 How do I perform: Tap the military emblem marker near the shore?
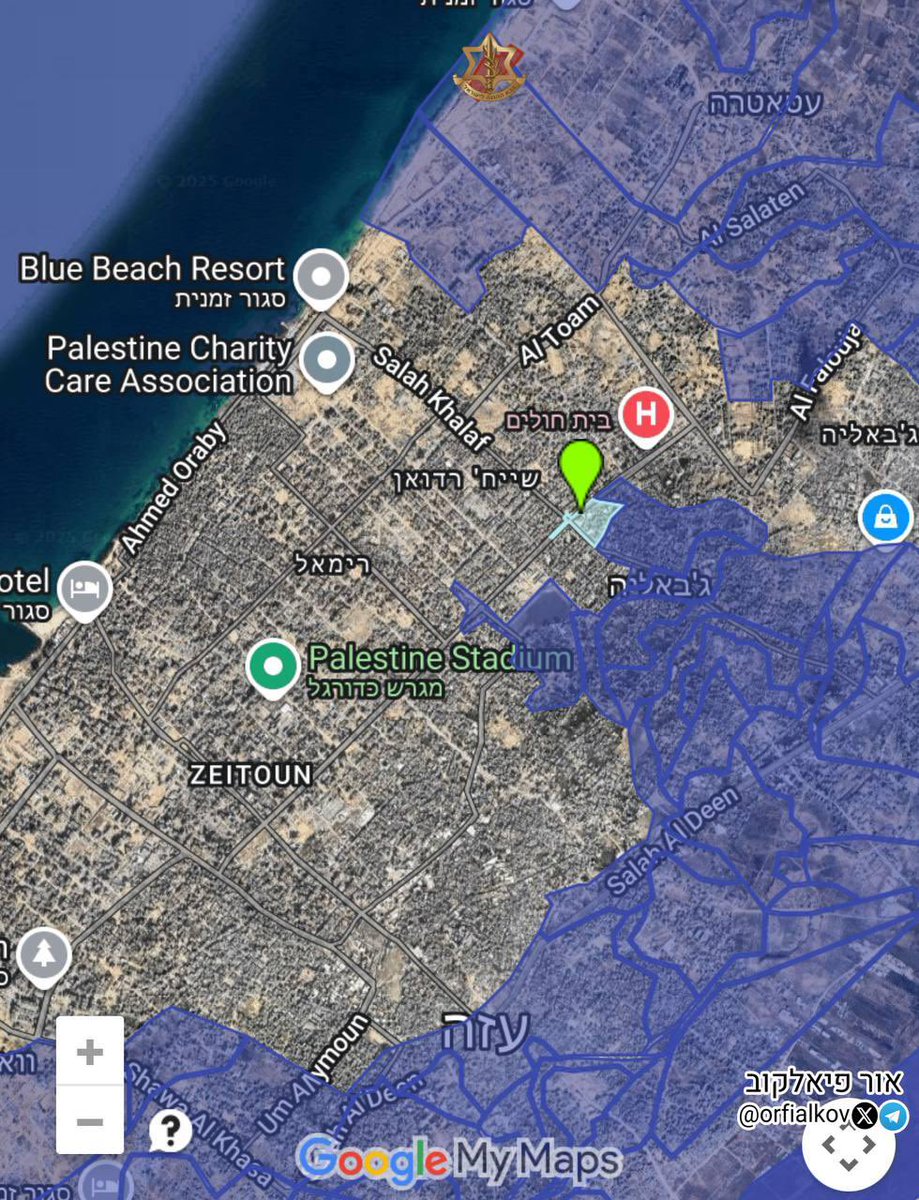pyautogui.click(x=490, y=67)
